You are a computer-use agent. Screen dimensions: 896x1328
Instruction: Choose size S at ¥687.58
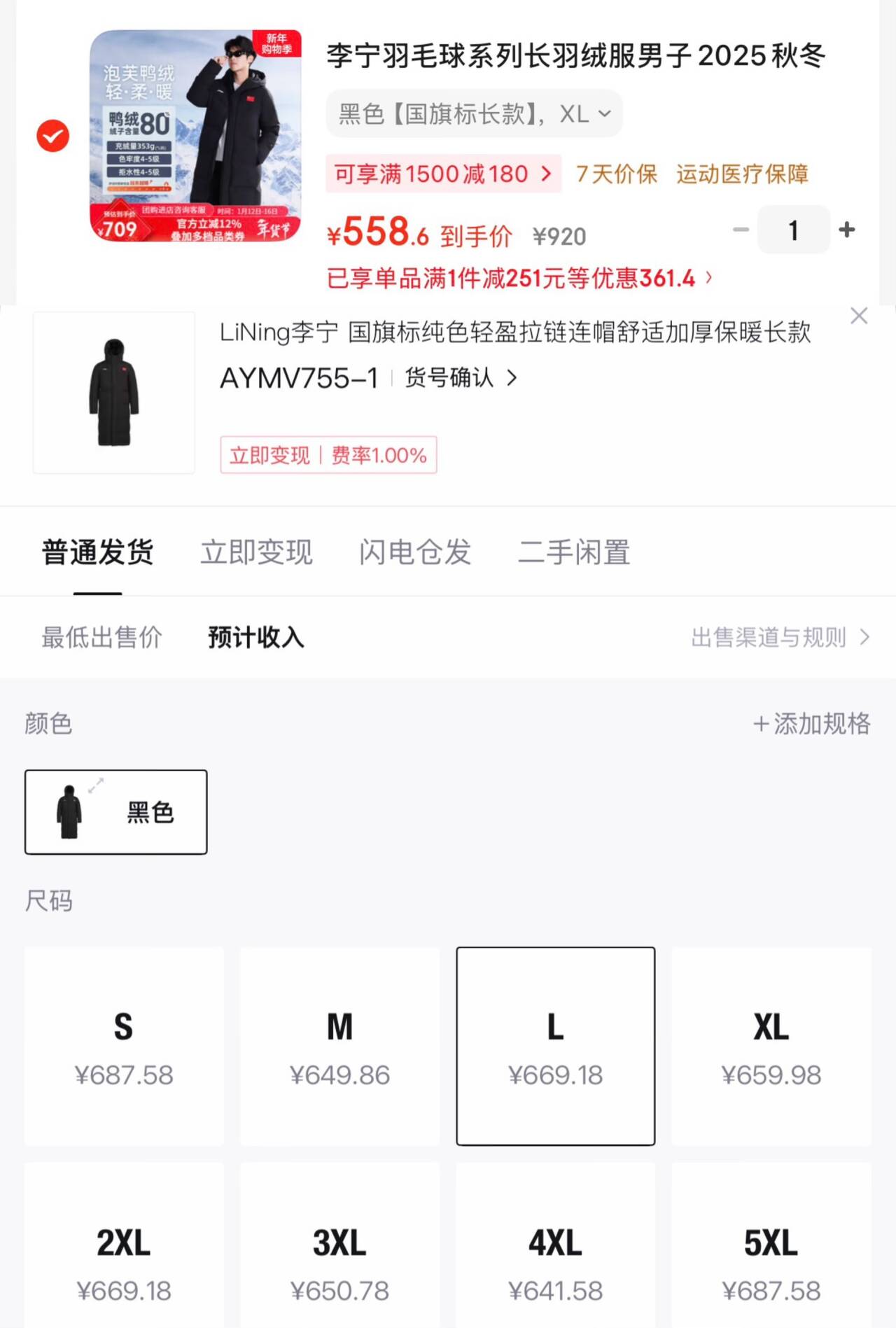[x=124, y=1047]
